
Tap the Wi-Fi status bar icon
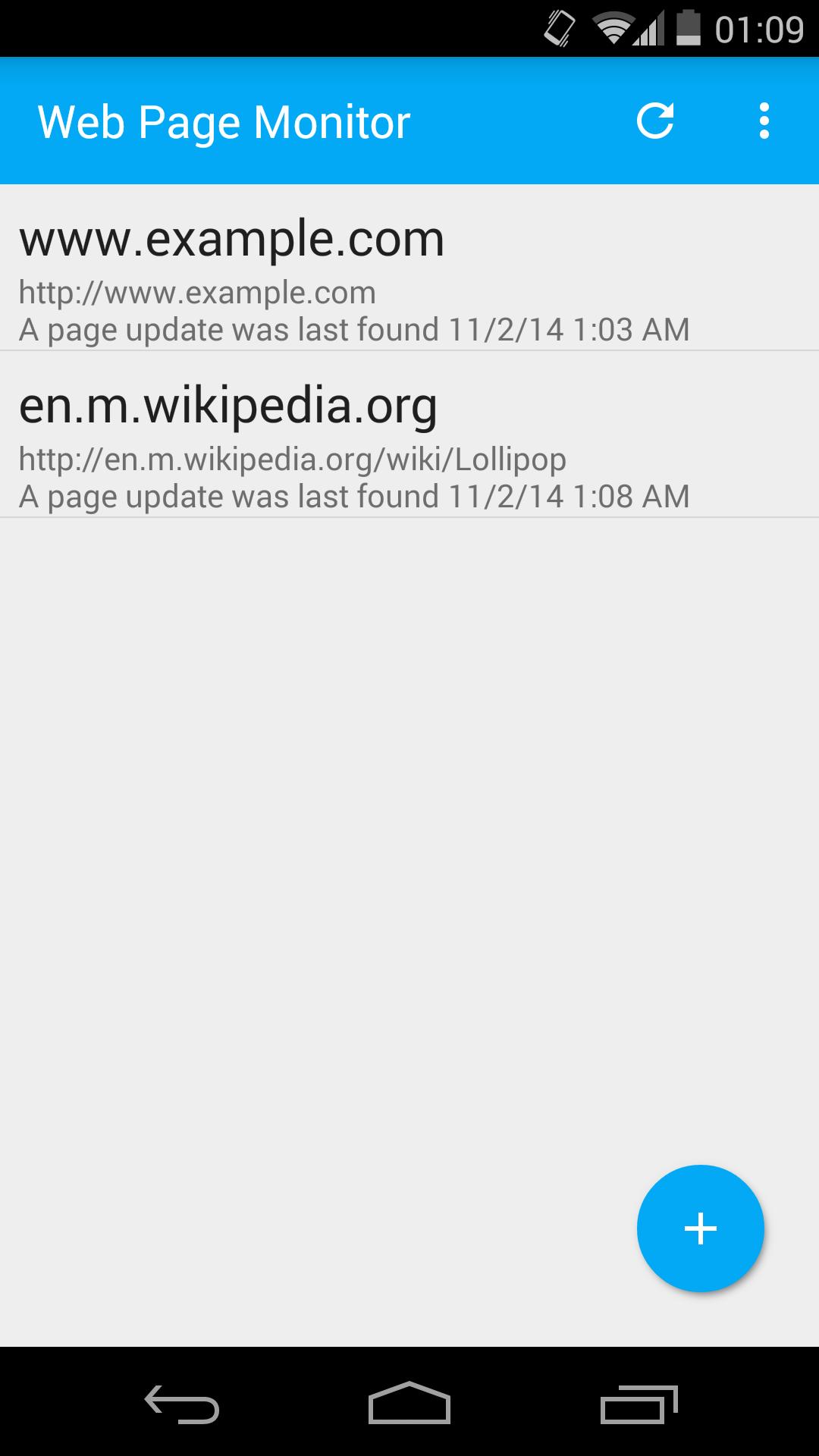[611, 29]
